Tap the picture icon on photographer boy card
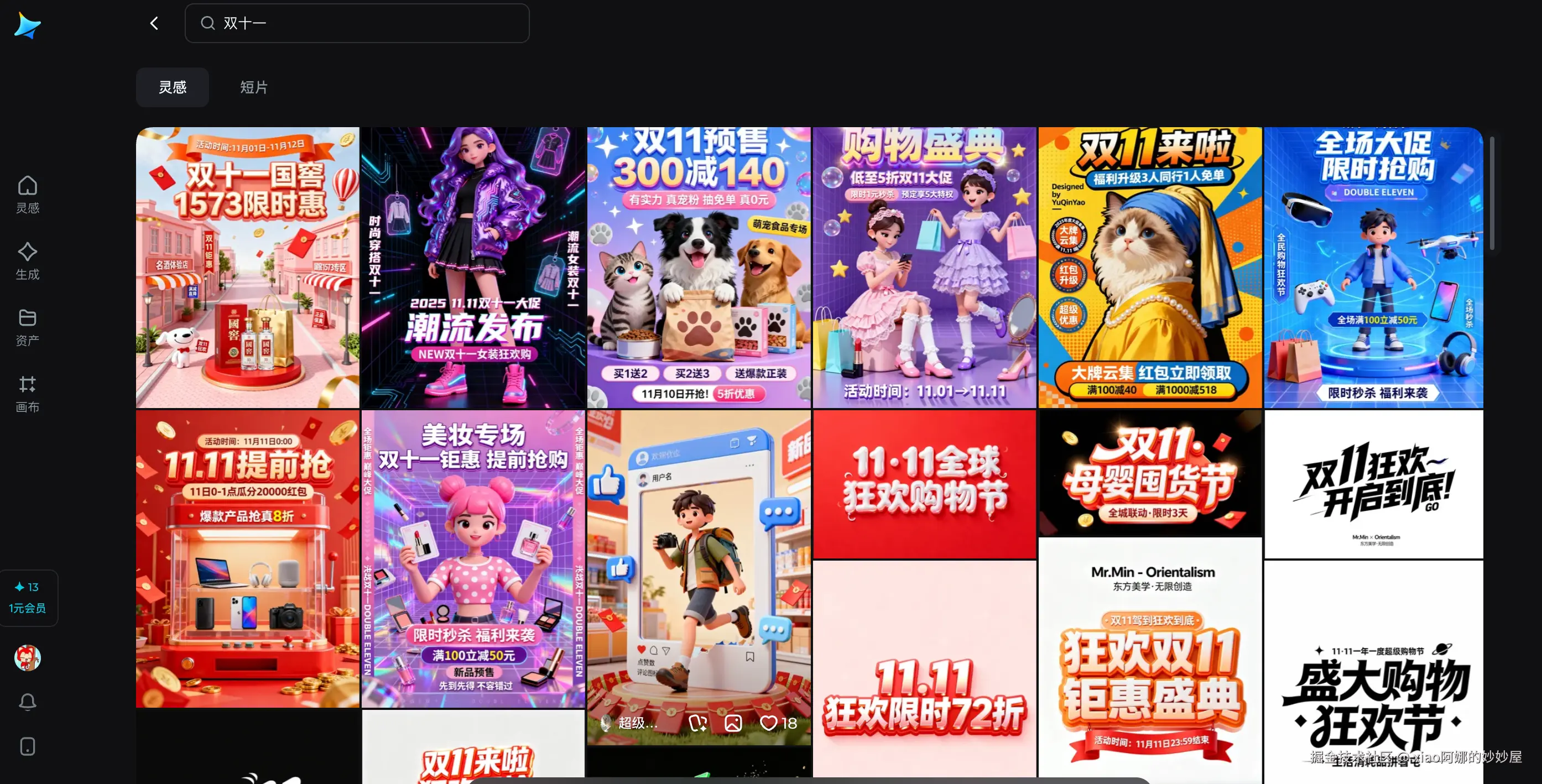1542x784 pixels. tap(733, 723)
